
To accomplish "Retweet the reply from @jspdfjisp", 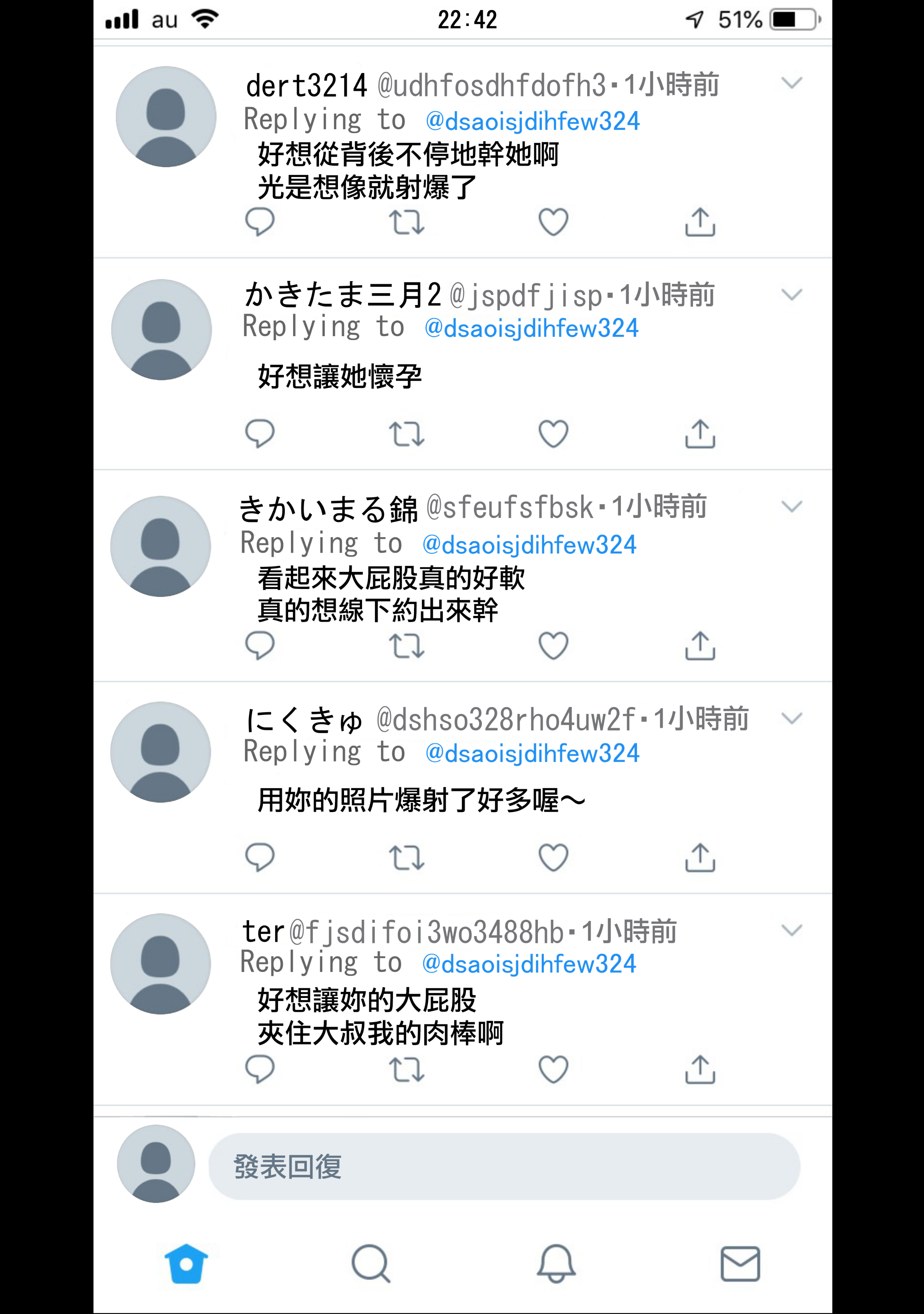I will pyautogui.click(x=406, y=434).
